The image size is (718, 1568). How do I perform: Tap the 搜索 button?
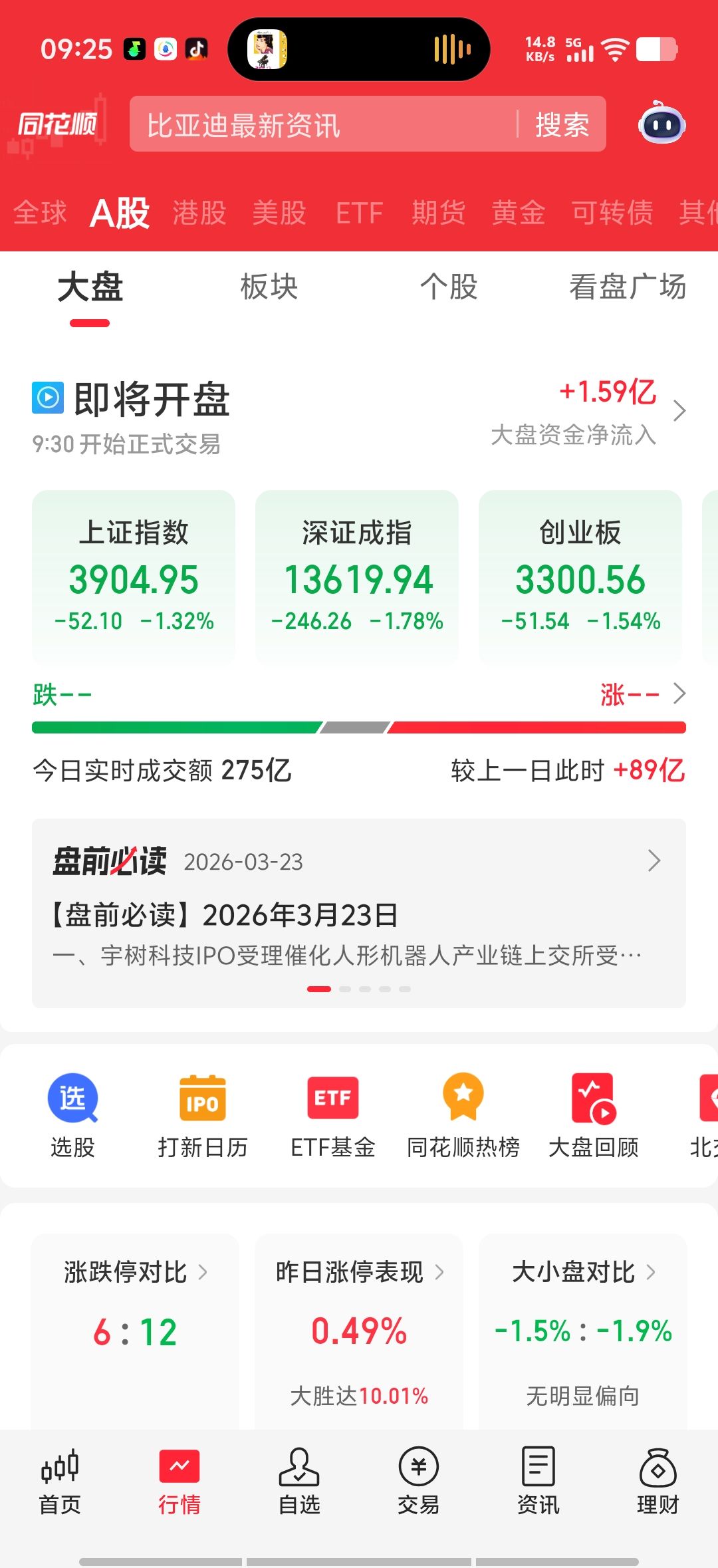point(562,124)
